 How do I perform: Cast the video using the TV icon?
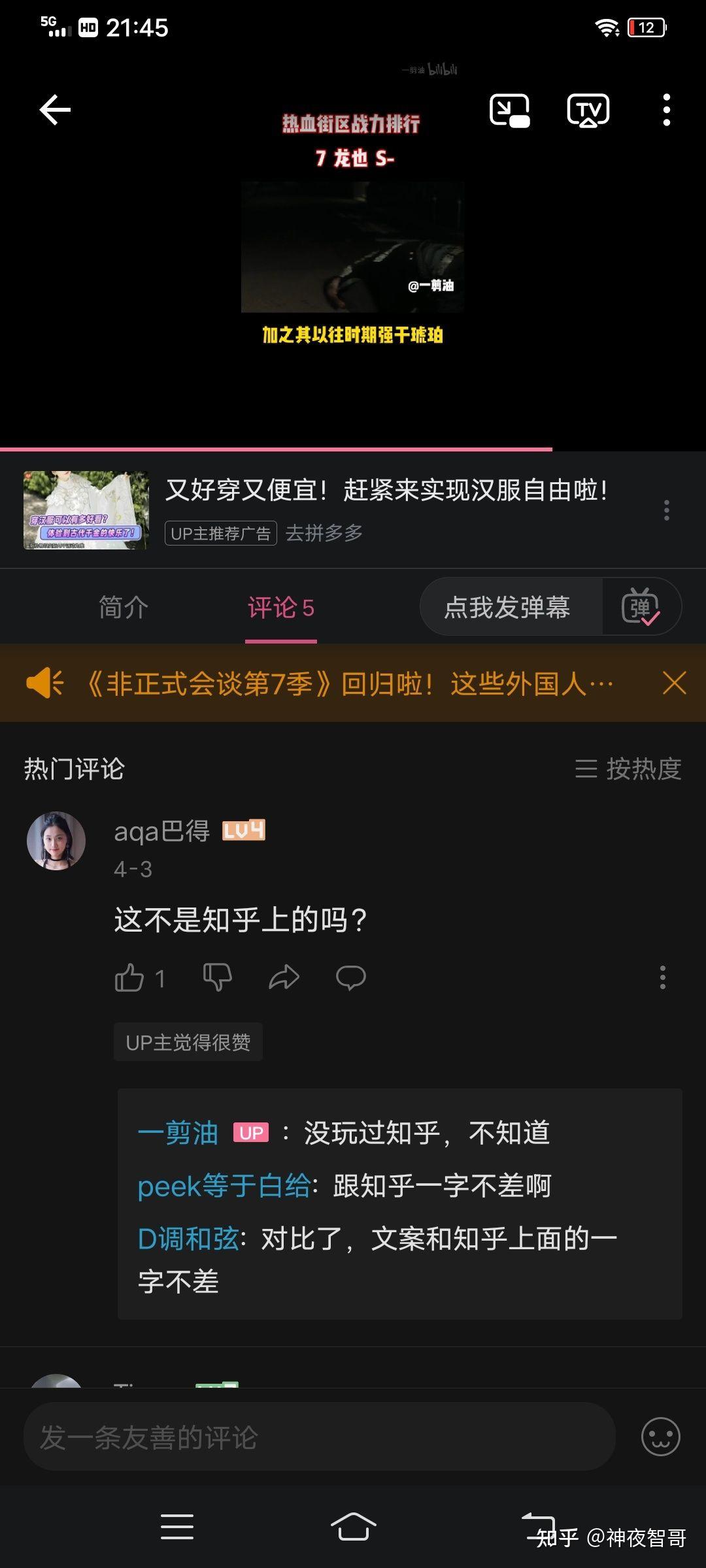588,110
